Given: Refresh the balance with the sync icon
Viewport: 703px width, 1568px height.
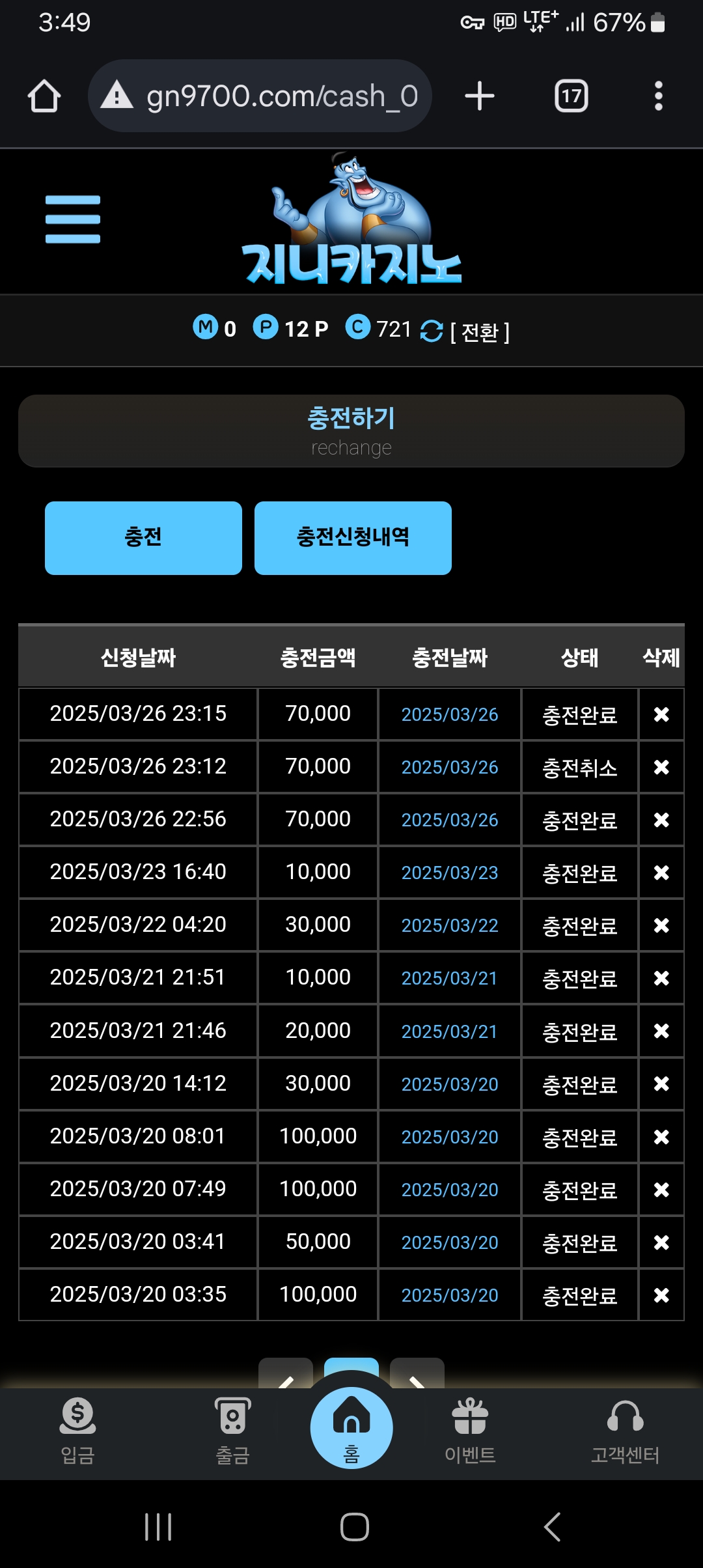Looking at the screenshot, I should coord(431,331).
